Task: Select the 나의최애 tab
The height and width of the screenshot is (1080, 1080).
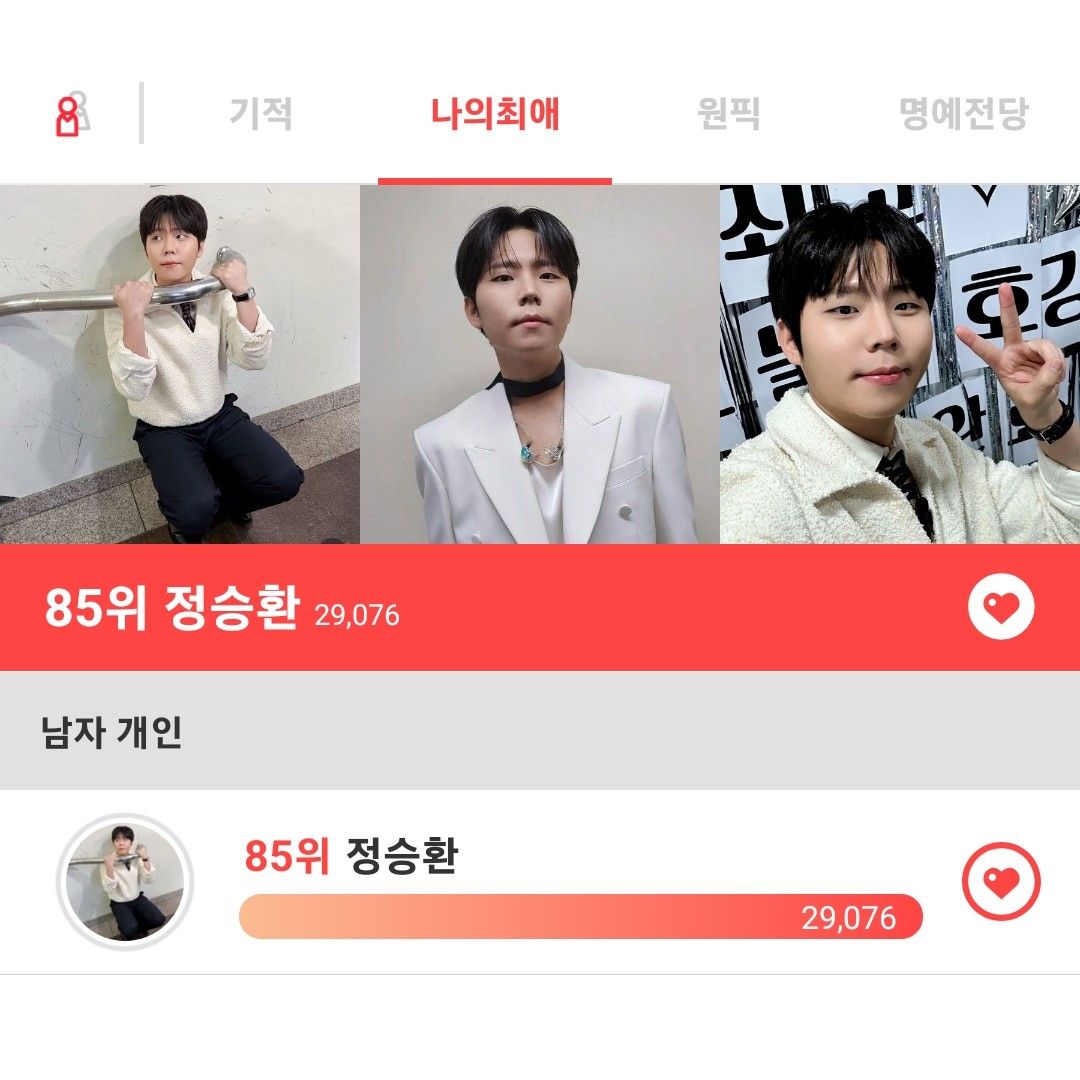Action: coord(495,114)
